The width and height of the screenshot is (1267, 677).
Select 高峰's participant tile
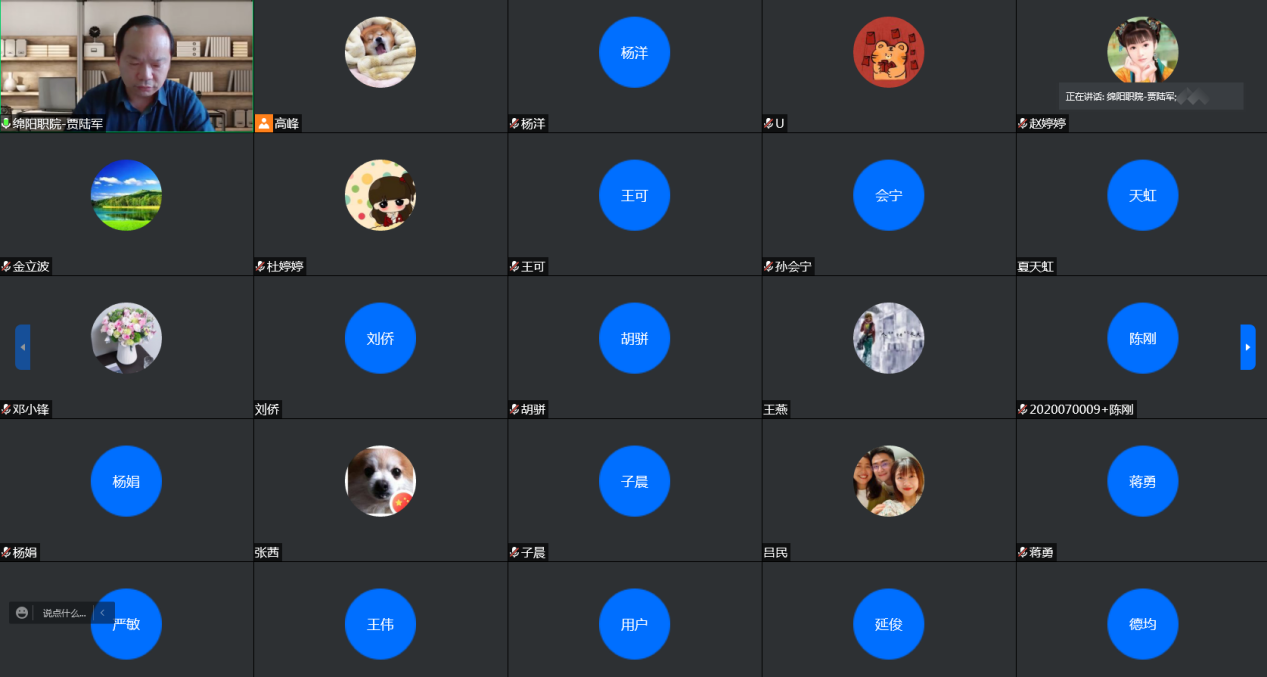coord(380,53)
